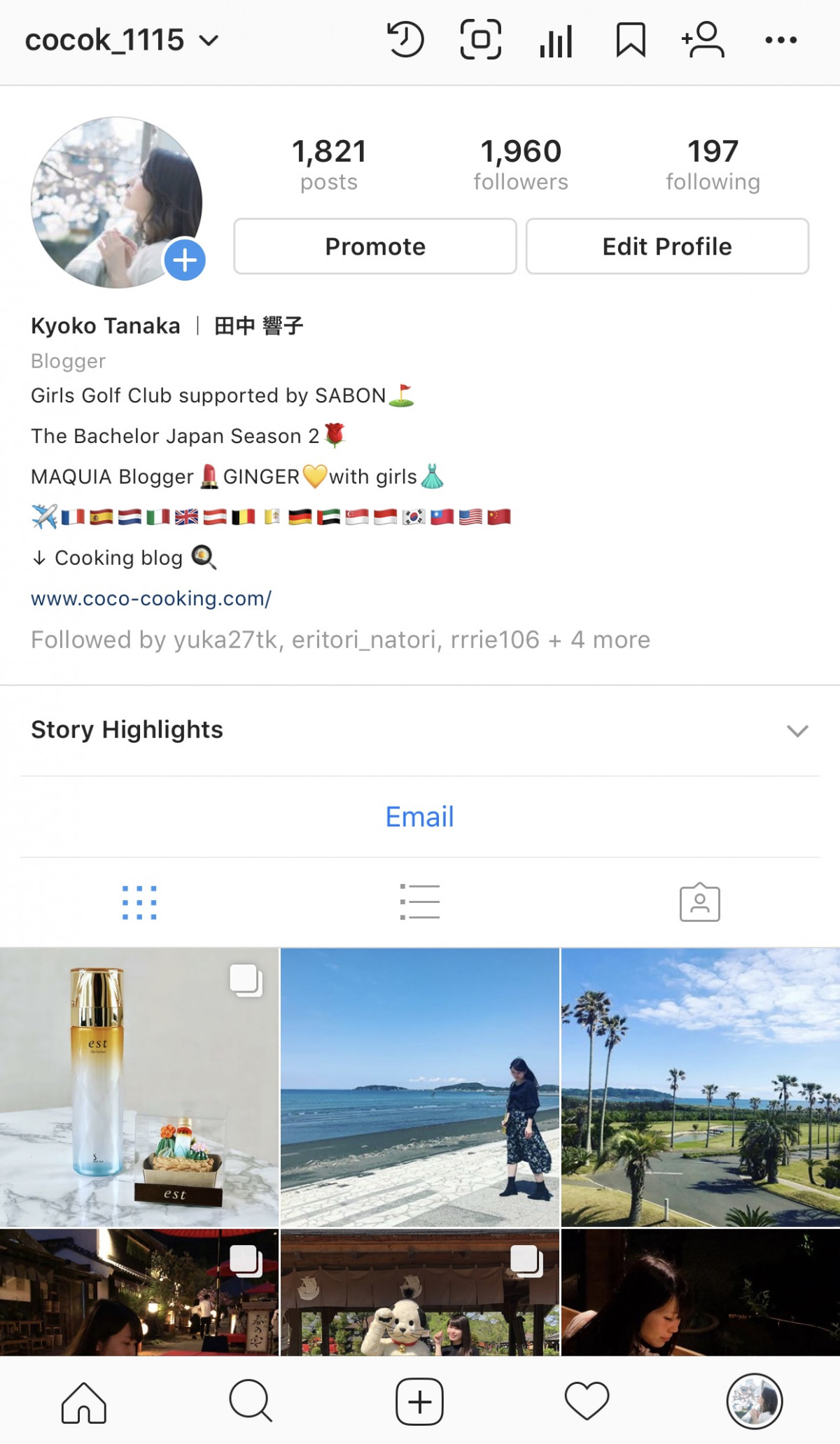Open the activity heart tab

click(x=587, y=1401)
